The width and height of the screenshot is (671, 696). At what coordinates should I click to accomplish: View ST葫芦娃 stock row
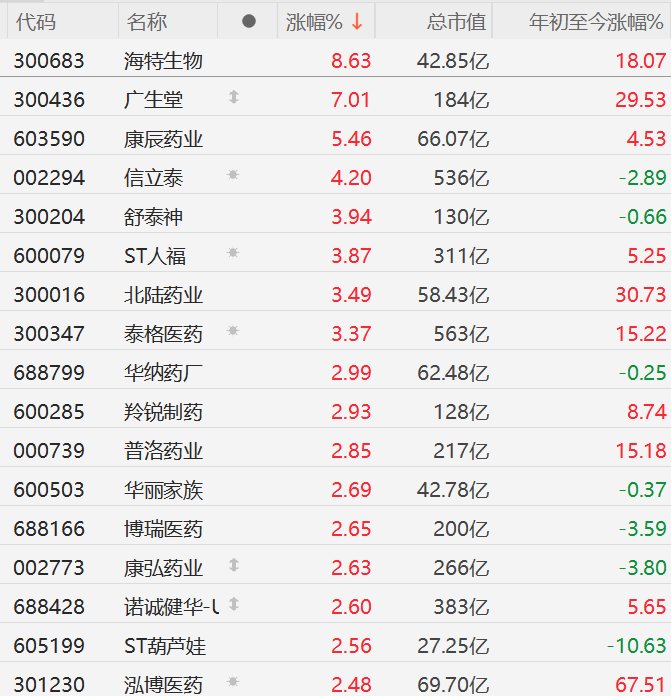(165, 646)
